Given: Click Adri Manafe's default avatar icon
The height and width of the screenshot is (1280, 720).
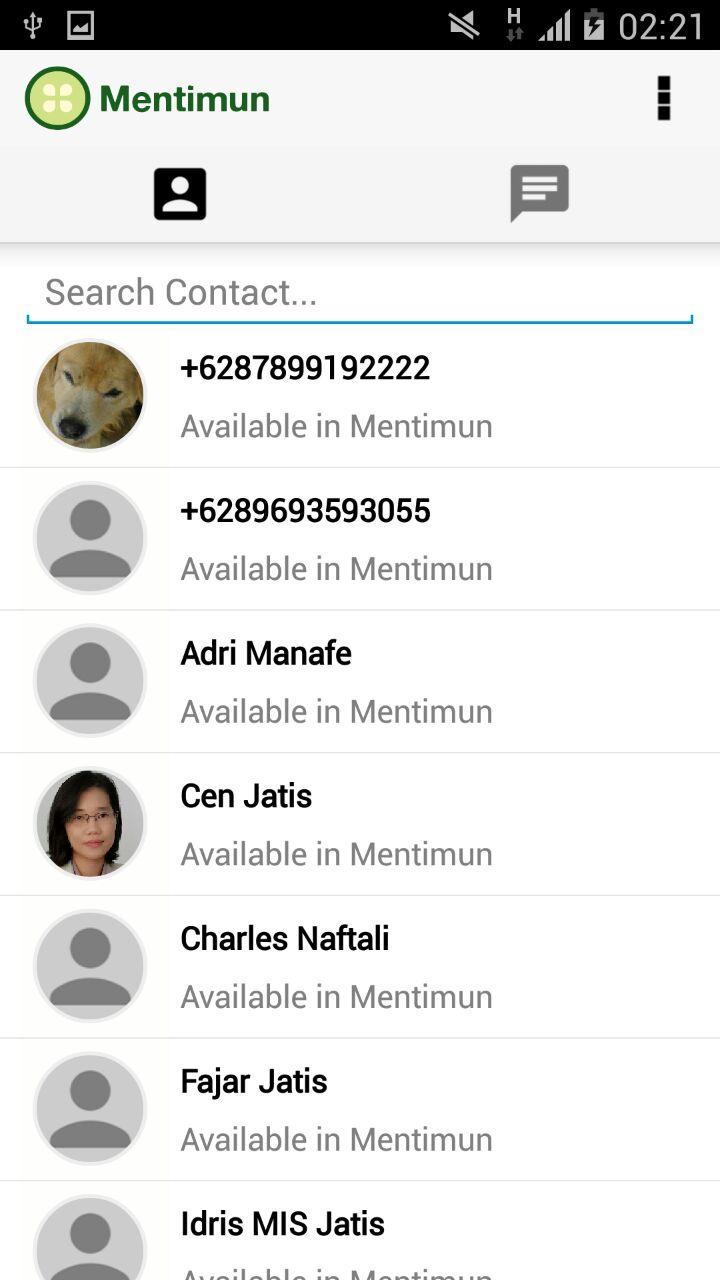Looking at the screenshot, I should pos(90,680).
